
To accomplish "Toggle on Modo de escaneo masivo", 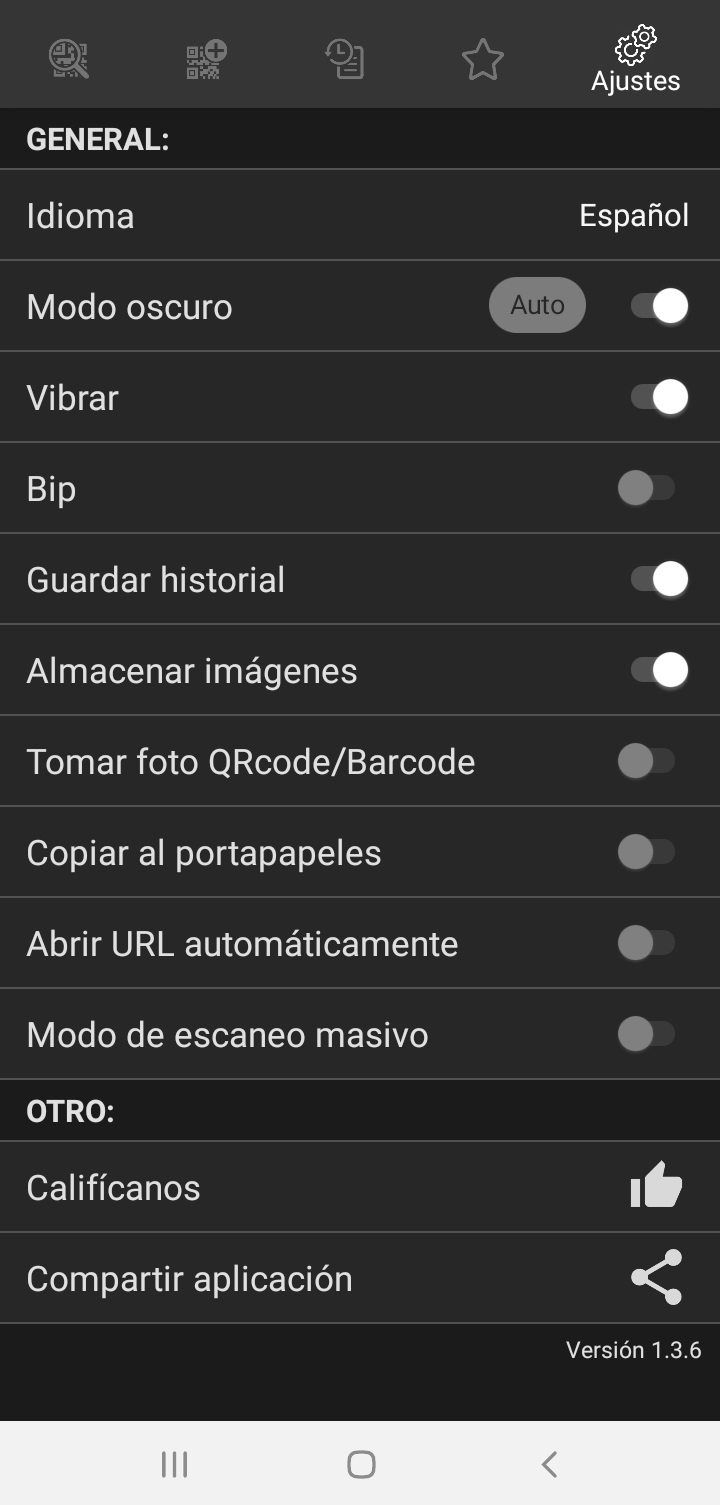I will [646, 1034].
